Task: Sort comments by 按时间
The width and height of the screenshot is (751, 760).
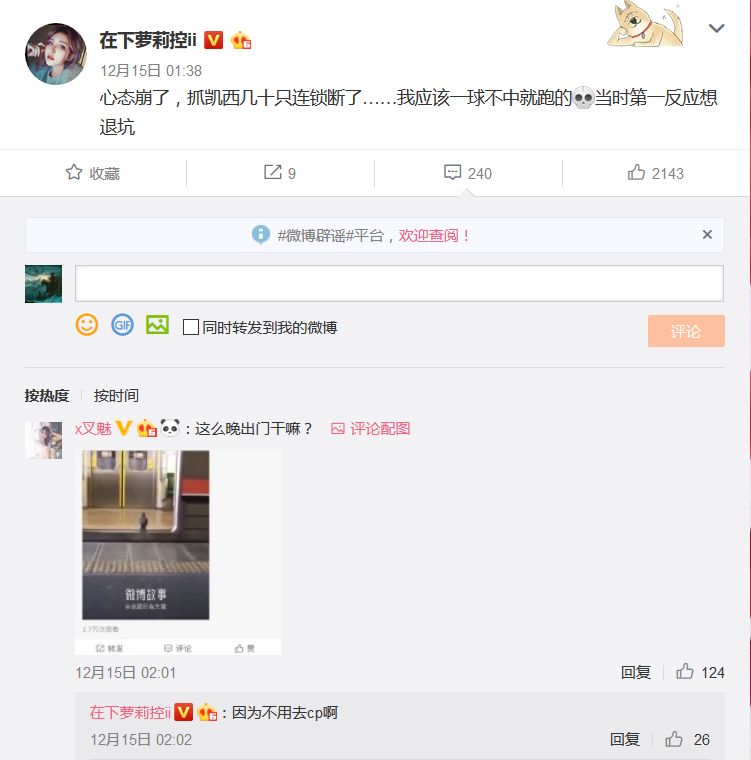Action: [116, 396]
